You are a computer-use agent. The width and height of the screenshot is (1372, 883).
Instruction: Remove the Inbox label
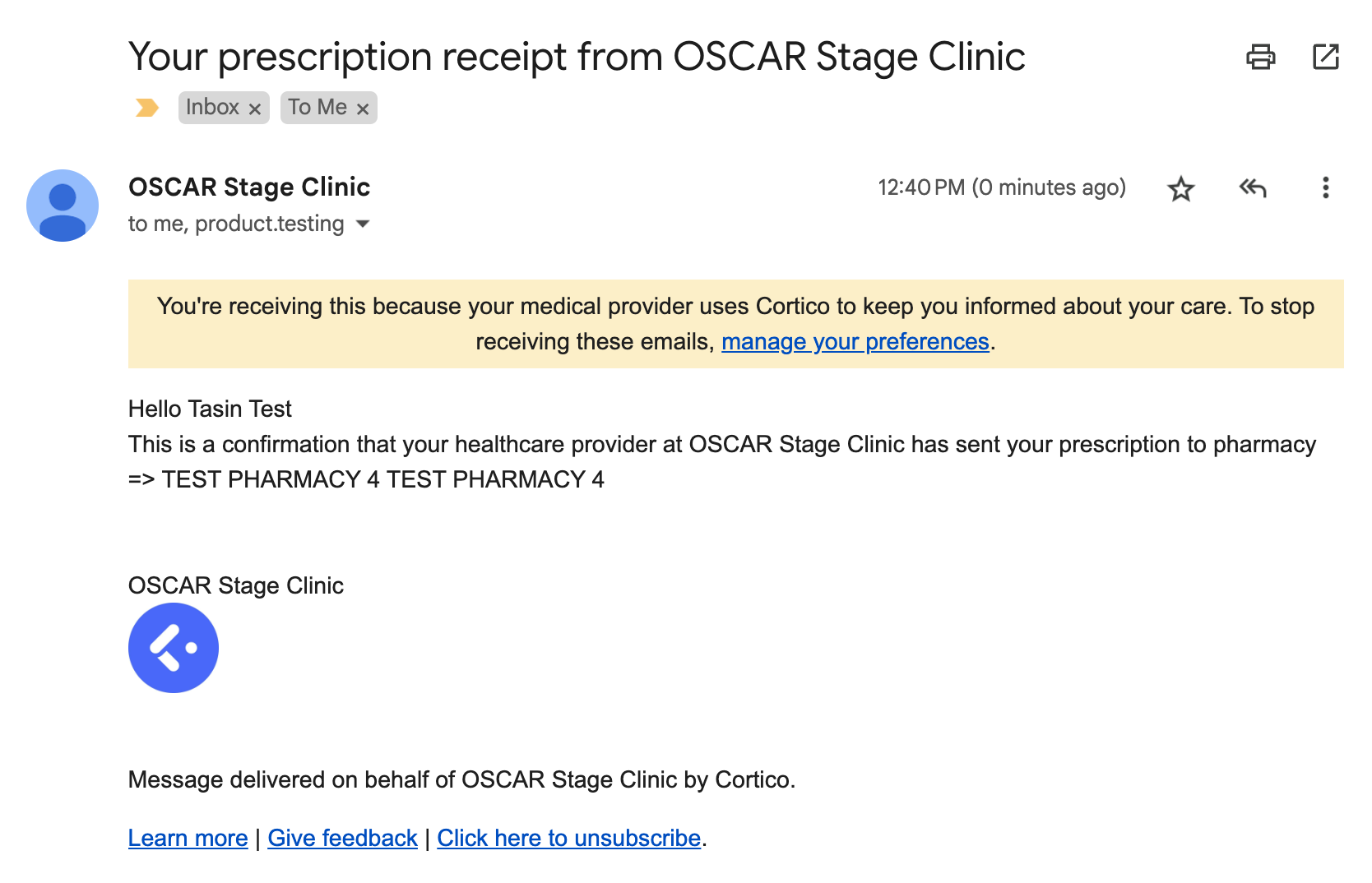(255, 109)
